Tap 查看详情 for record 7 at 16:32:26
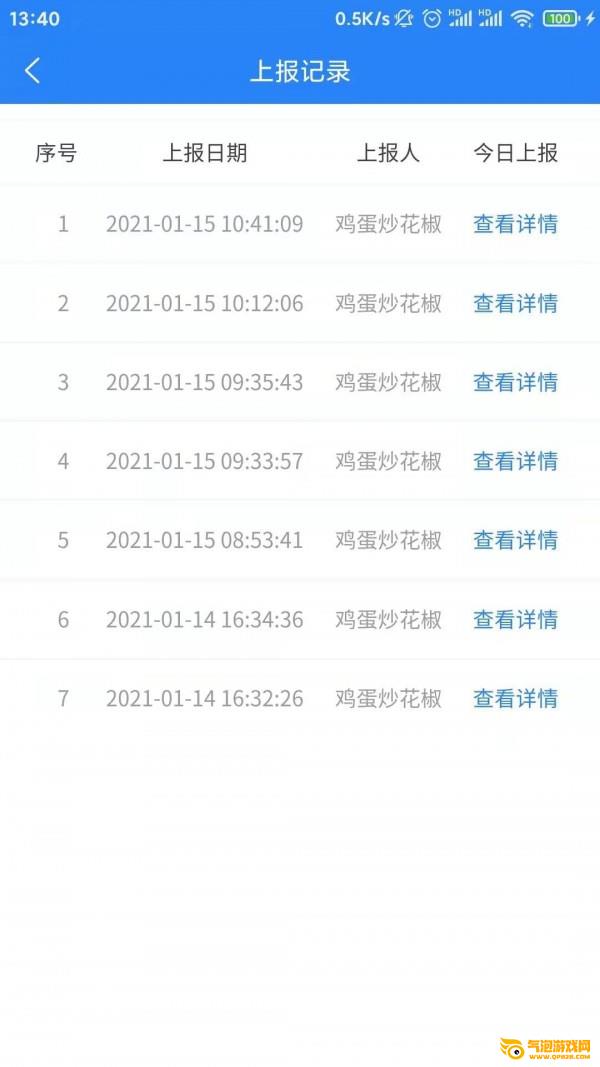600x1067 pixels. 515,698
